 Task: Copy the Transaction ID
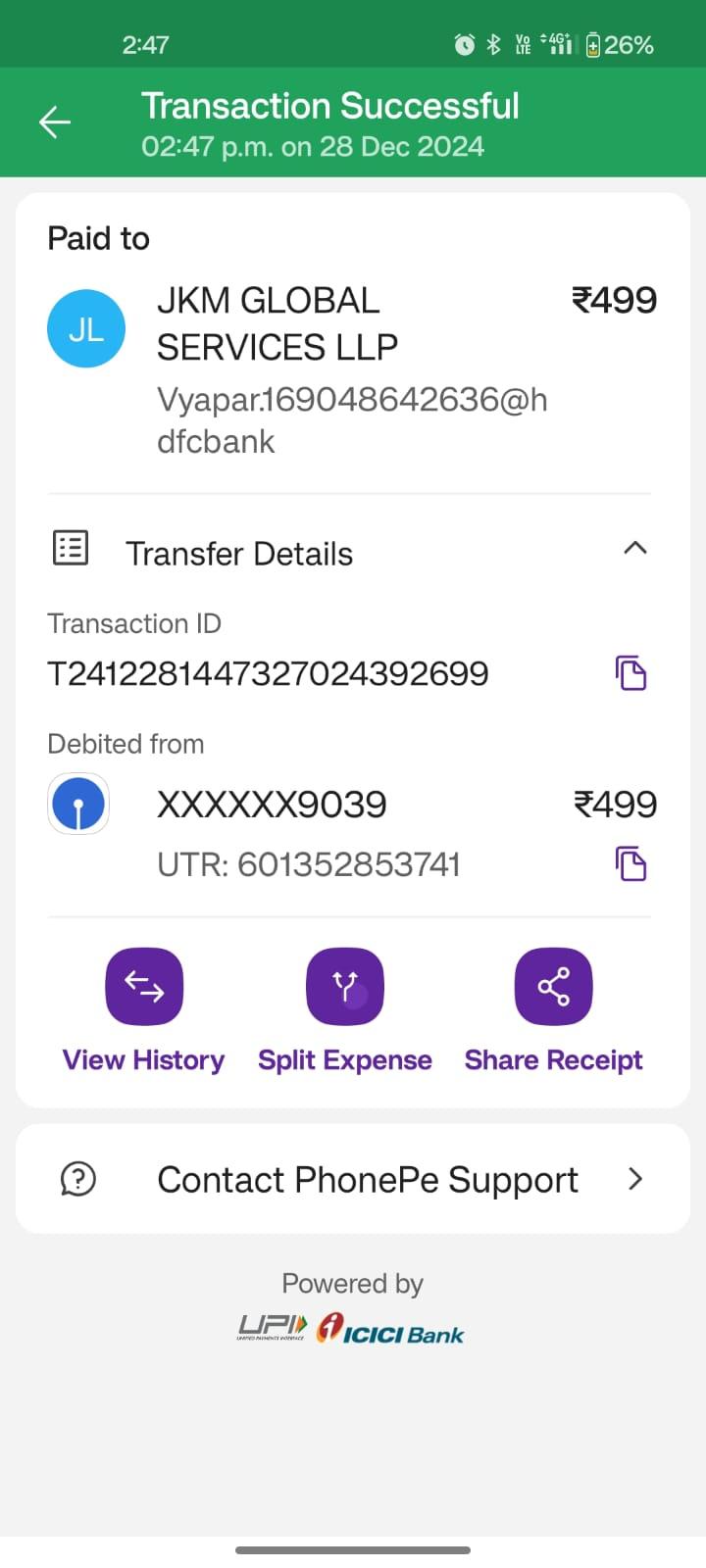pos(630,673)
